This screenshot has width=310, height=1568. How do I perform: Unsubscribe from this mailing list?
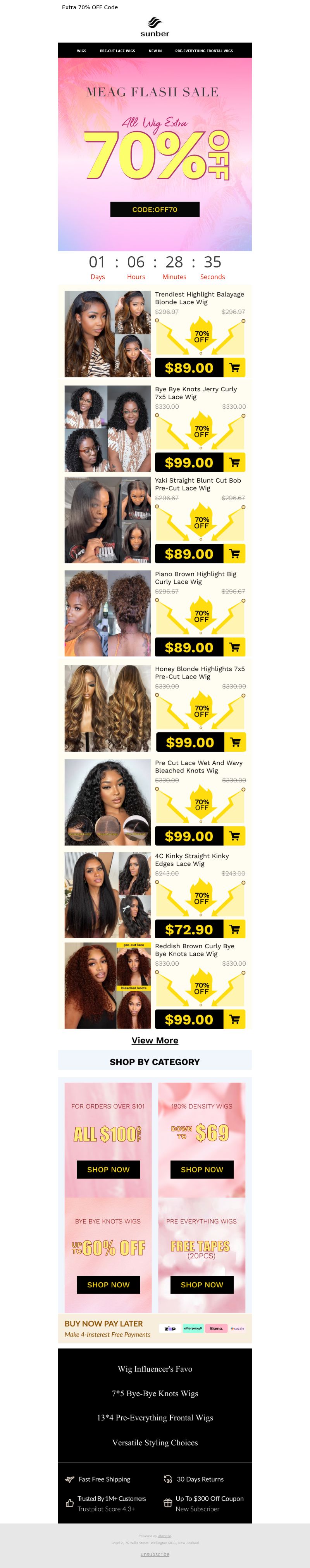click(x=155, y=1554)
